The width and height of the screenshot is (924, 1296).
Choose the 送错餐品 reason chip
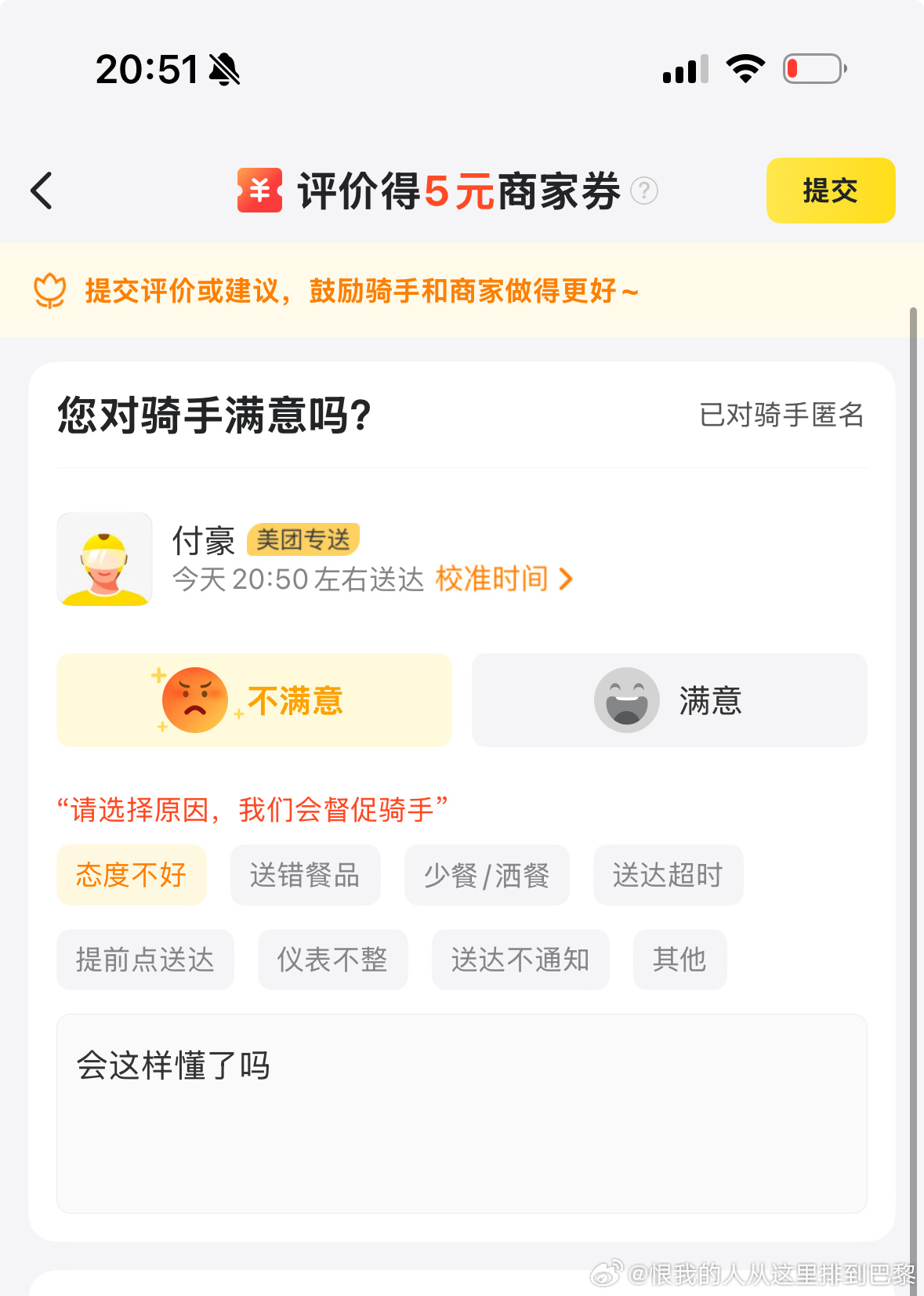click(305, 875)
